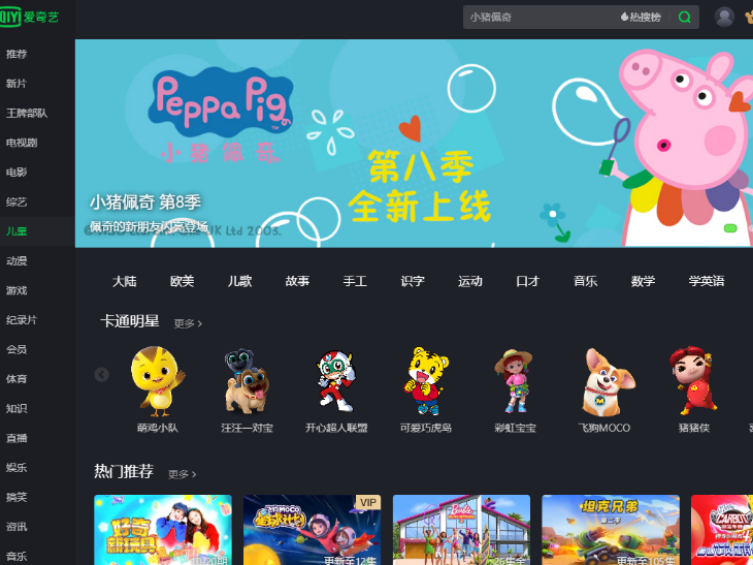Select the 儿歌 filter

tap(240, 281)
